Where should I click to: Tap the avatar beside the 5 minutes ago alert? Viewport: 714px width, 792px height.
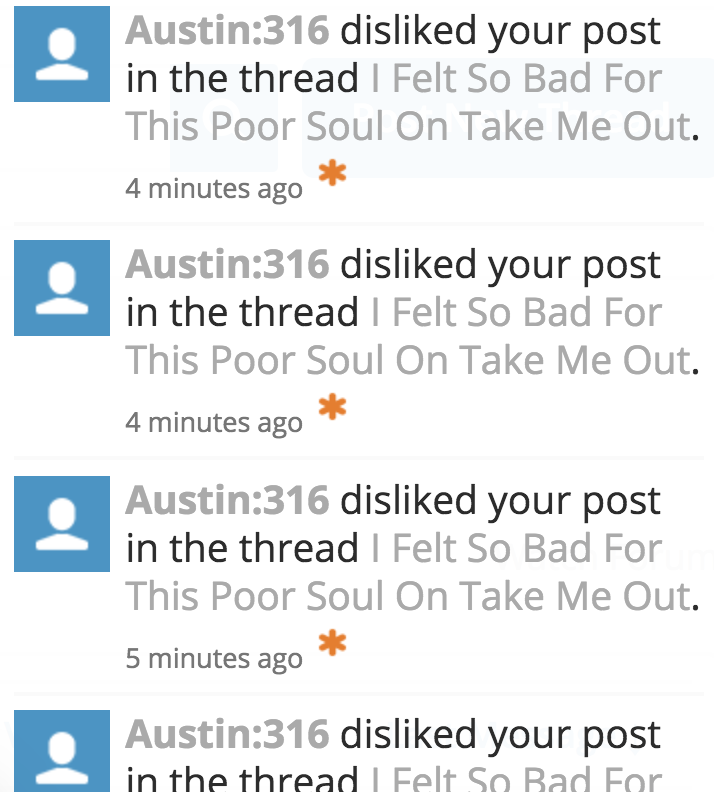[62, 524]
